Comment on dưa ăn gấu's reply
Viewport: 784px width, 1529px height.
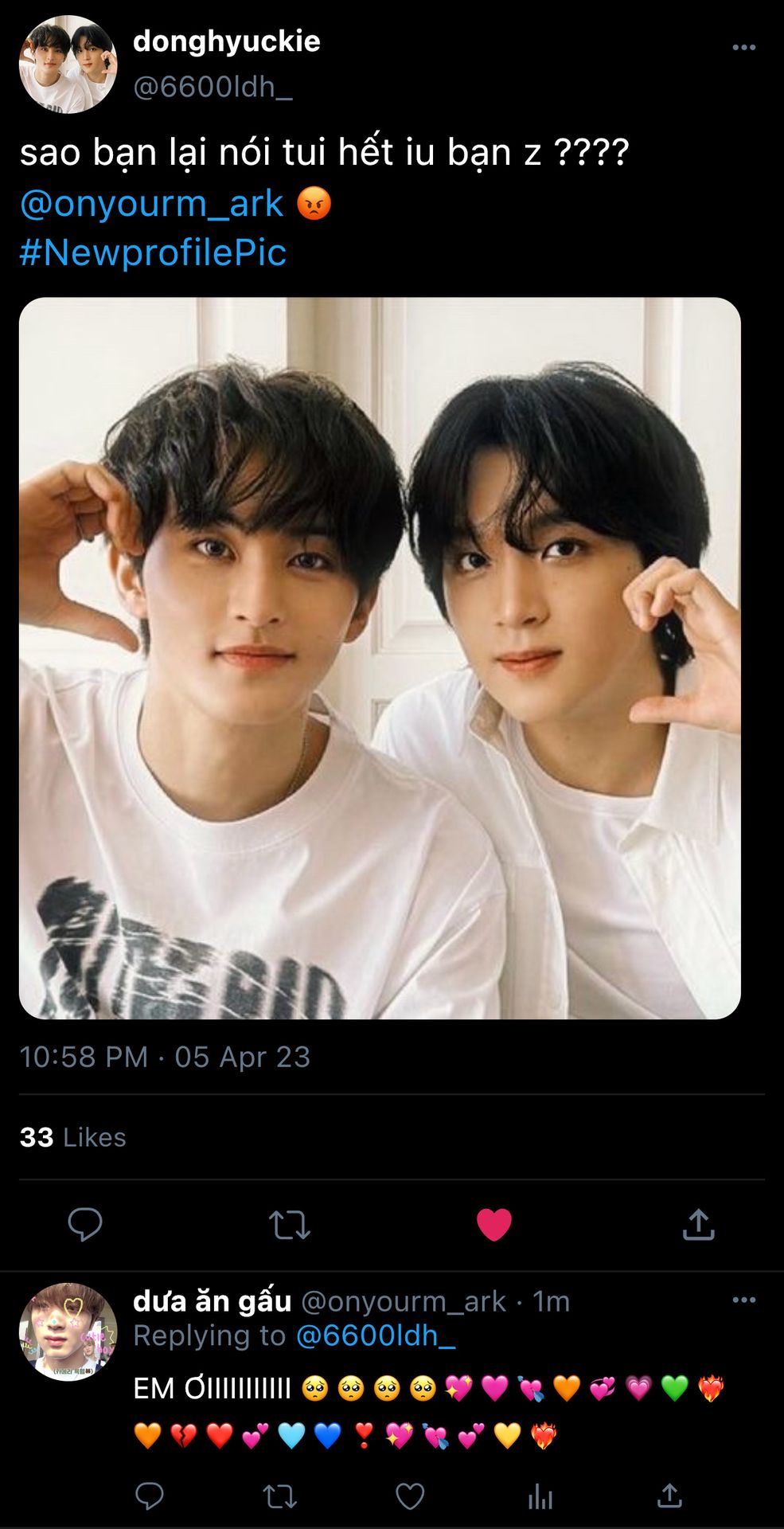(x=149, y=1496)
